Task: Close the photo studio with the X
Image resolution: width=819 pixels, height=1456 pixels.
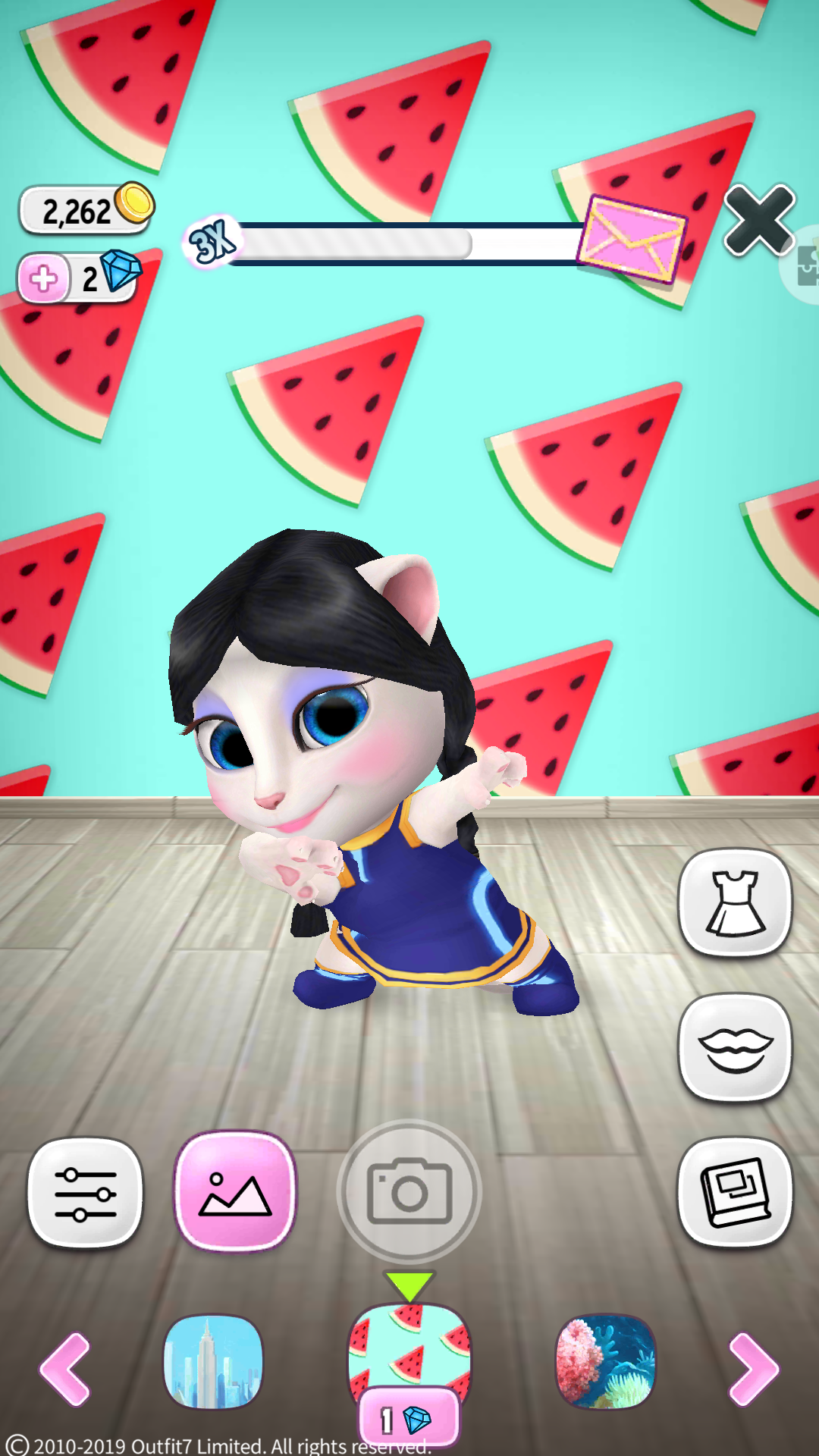Action: point(759,221)
